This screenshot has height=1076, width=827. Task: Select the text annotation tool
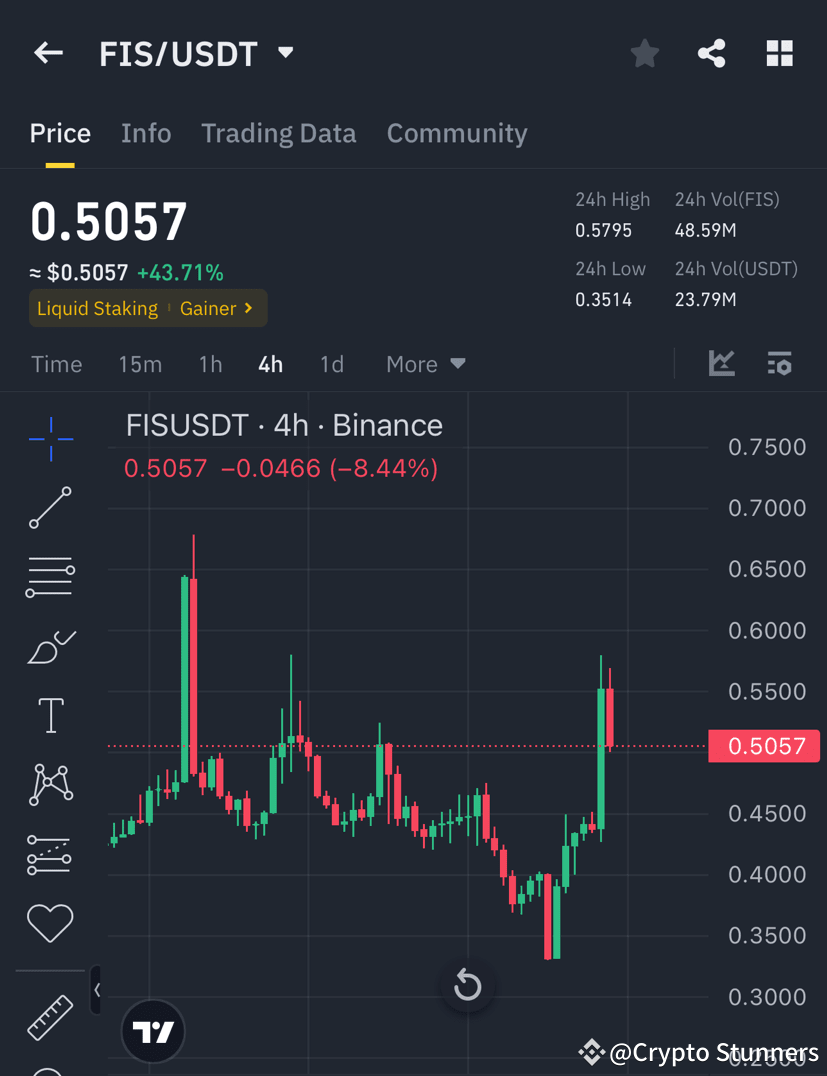[x=50, y=715]
